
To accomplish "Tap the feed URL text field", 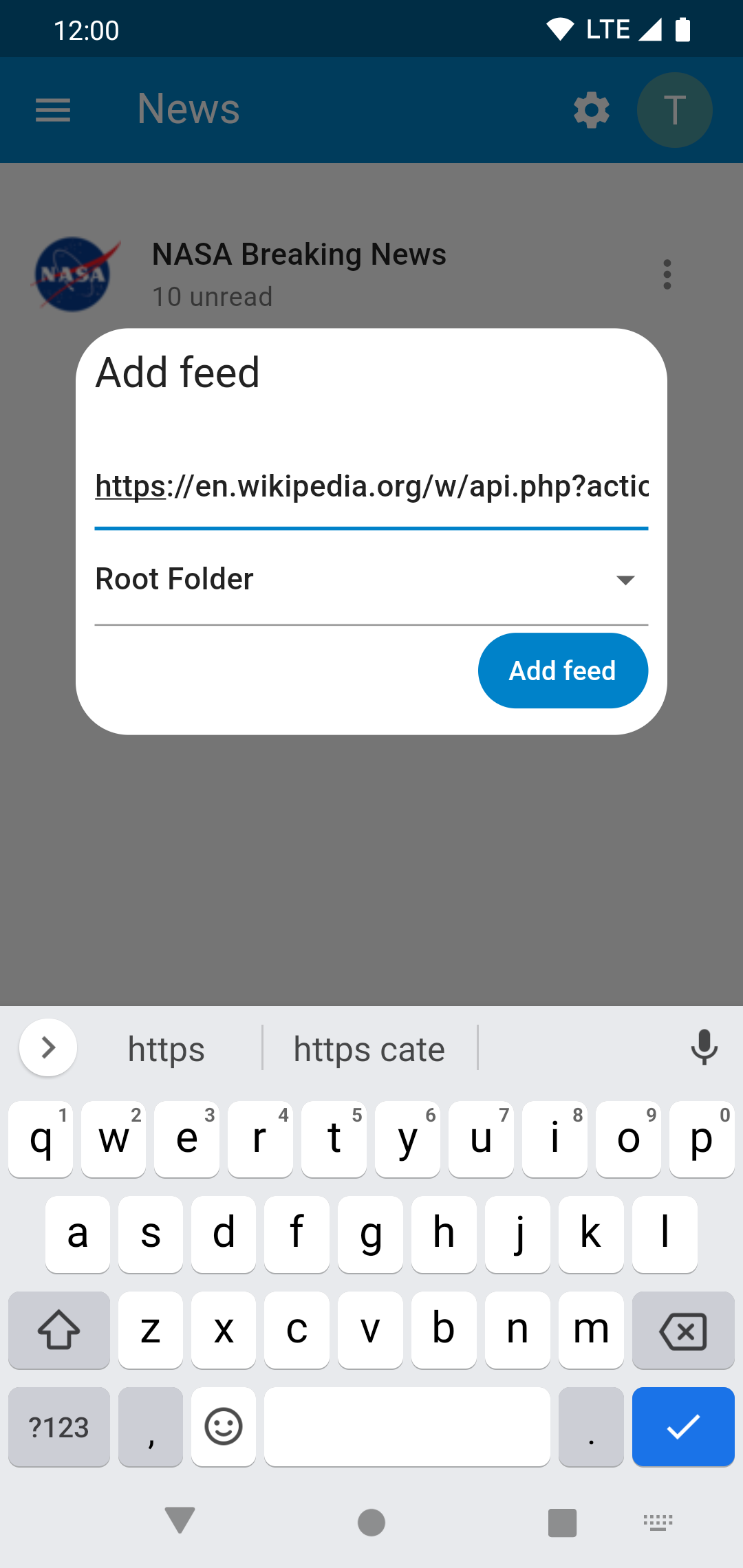I will pyautogui.click(x=371, y=488).
